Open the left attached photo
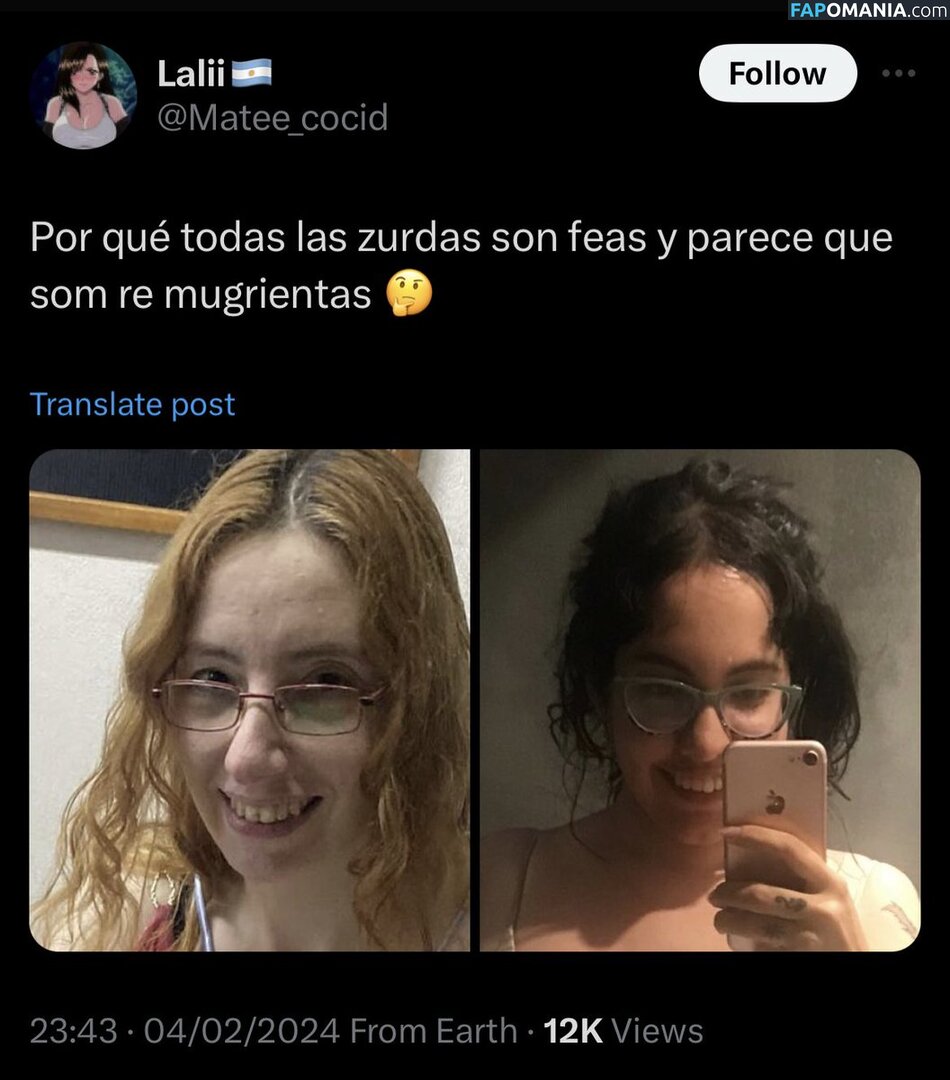Screen dimensions: 950x1080 tap(249, 700)
